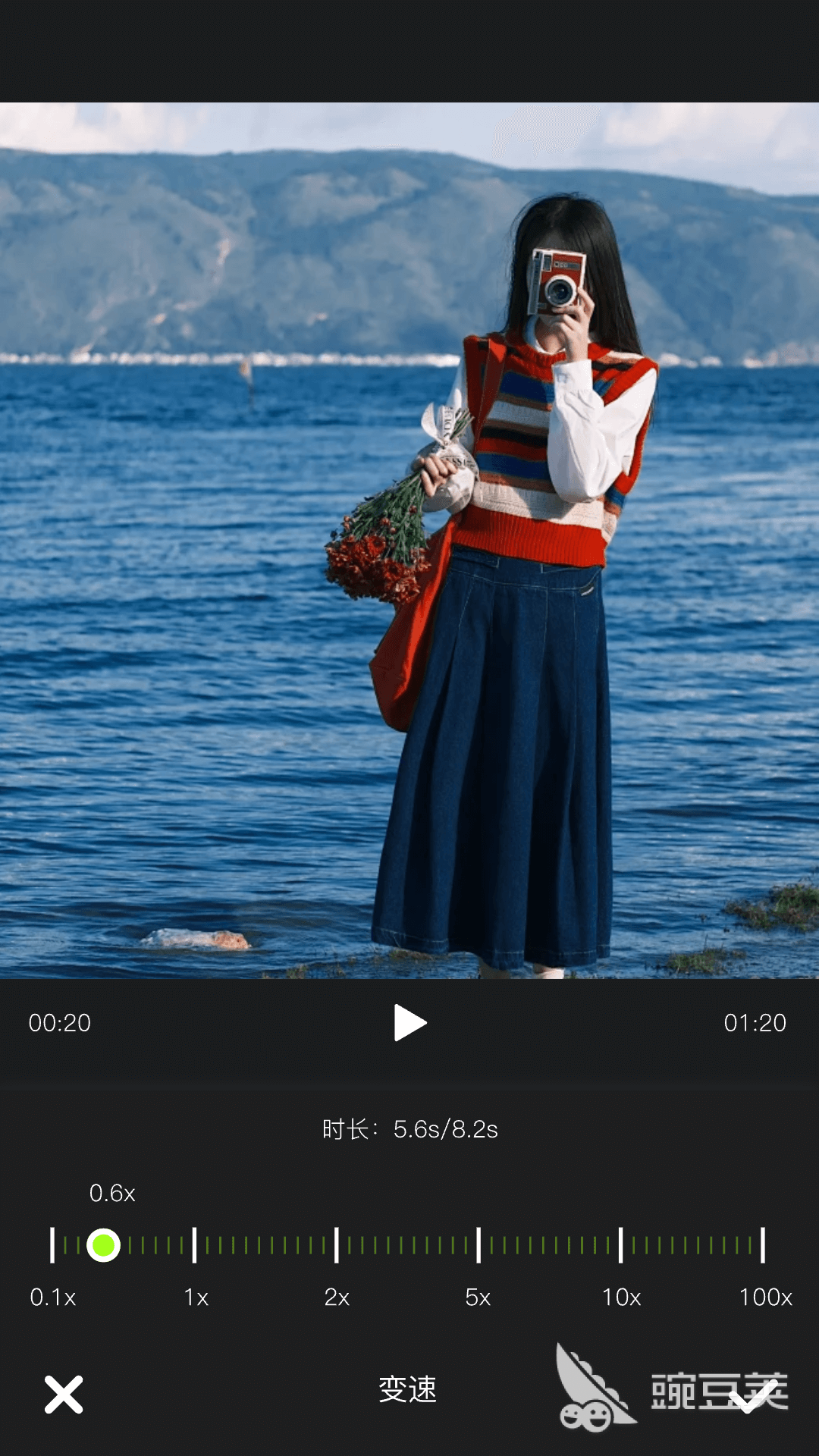Cancel speed change with the X

pos(64,1395)
